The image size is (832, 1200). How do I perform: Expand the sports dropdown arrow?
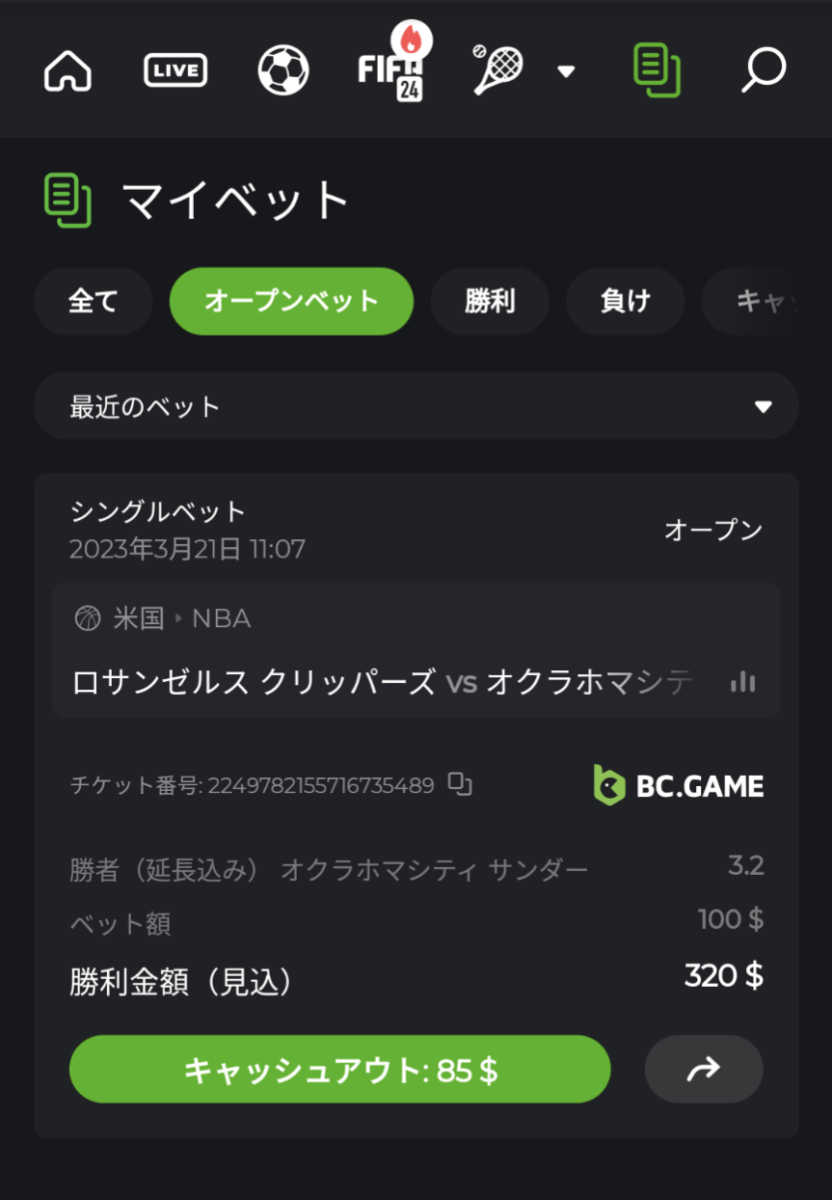tap(566, 71)
